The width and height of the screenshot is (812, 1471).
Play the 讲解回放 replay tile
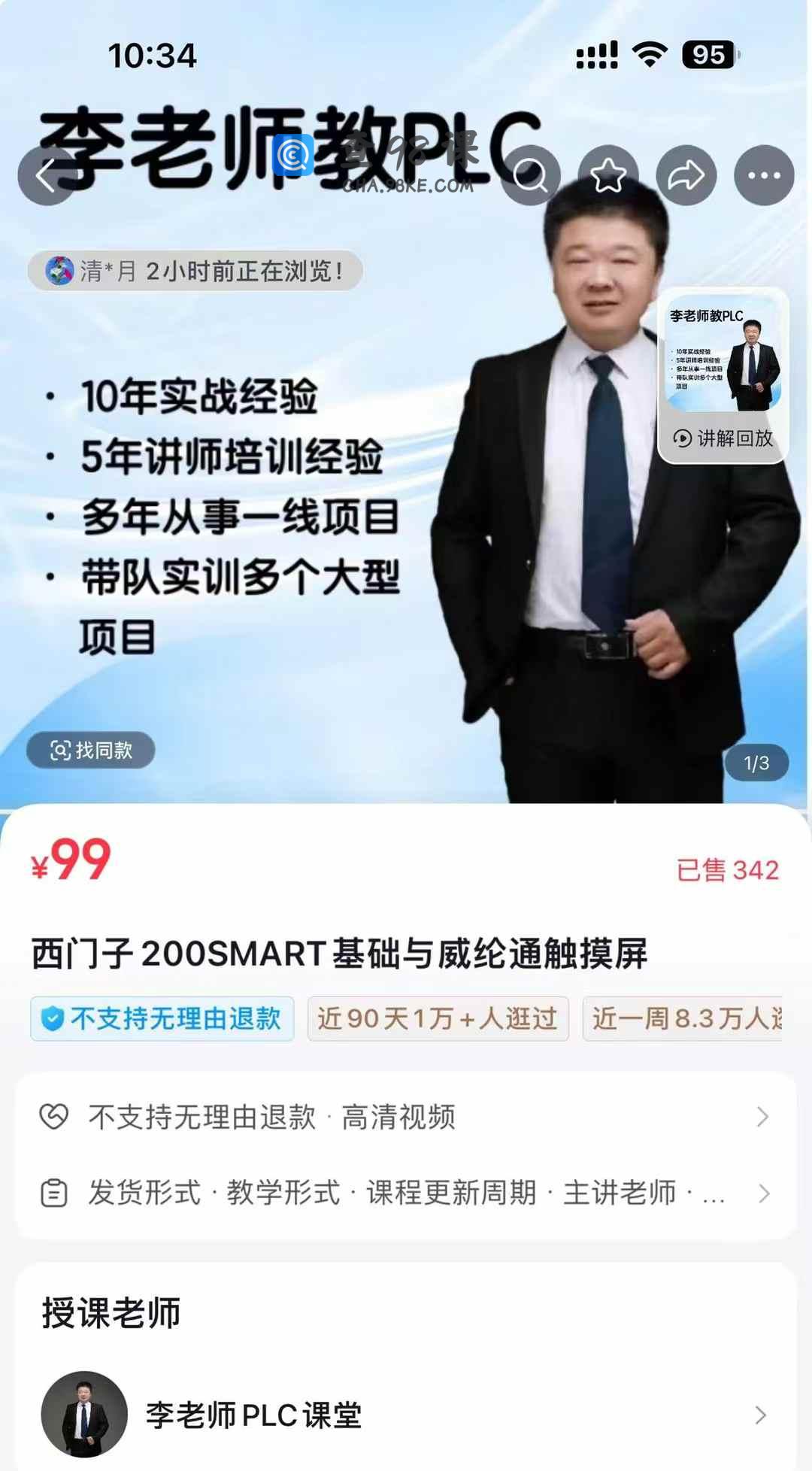tap(723, 375)
